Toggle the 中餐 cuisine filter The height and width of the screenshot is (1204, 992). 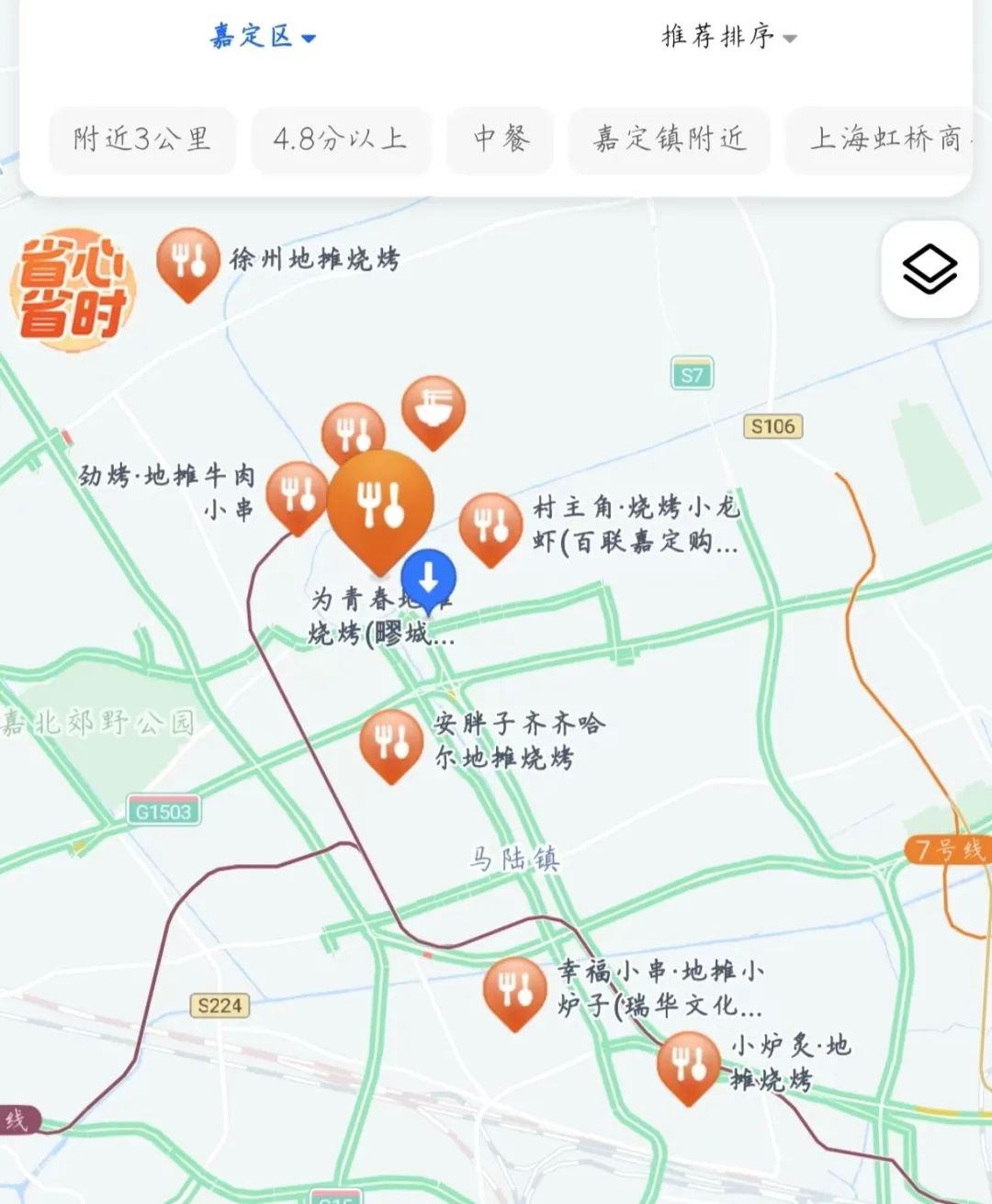(x=500, y=140)
